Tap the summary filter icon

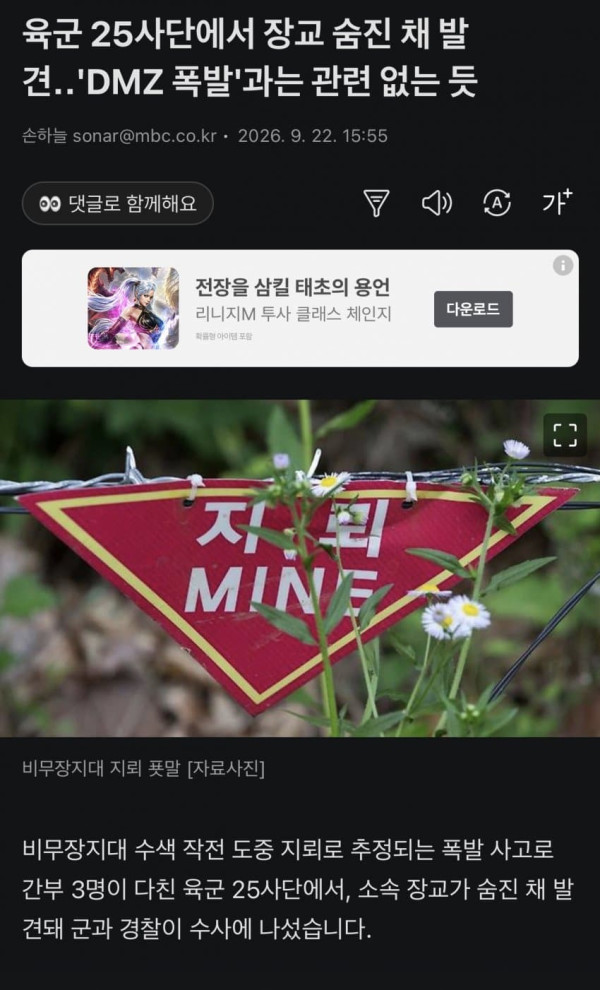(x=376, y=203)
